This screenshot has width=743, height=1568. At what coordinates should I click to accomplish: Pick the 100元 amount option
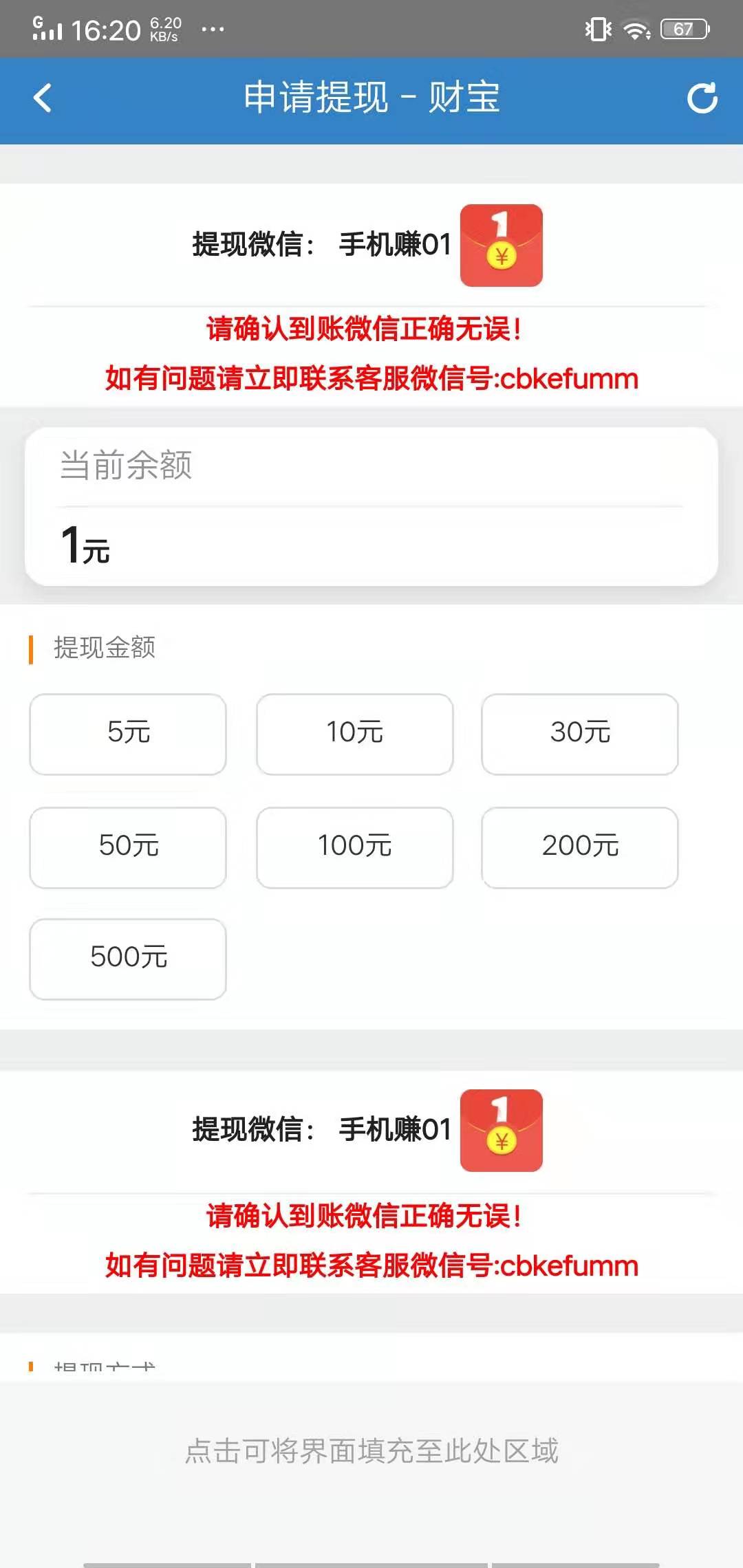click(354, 847)
